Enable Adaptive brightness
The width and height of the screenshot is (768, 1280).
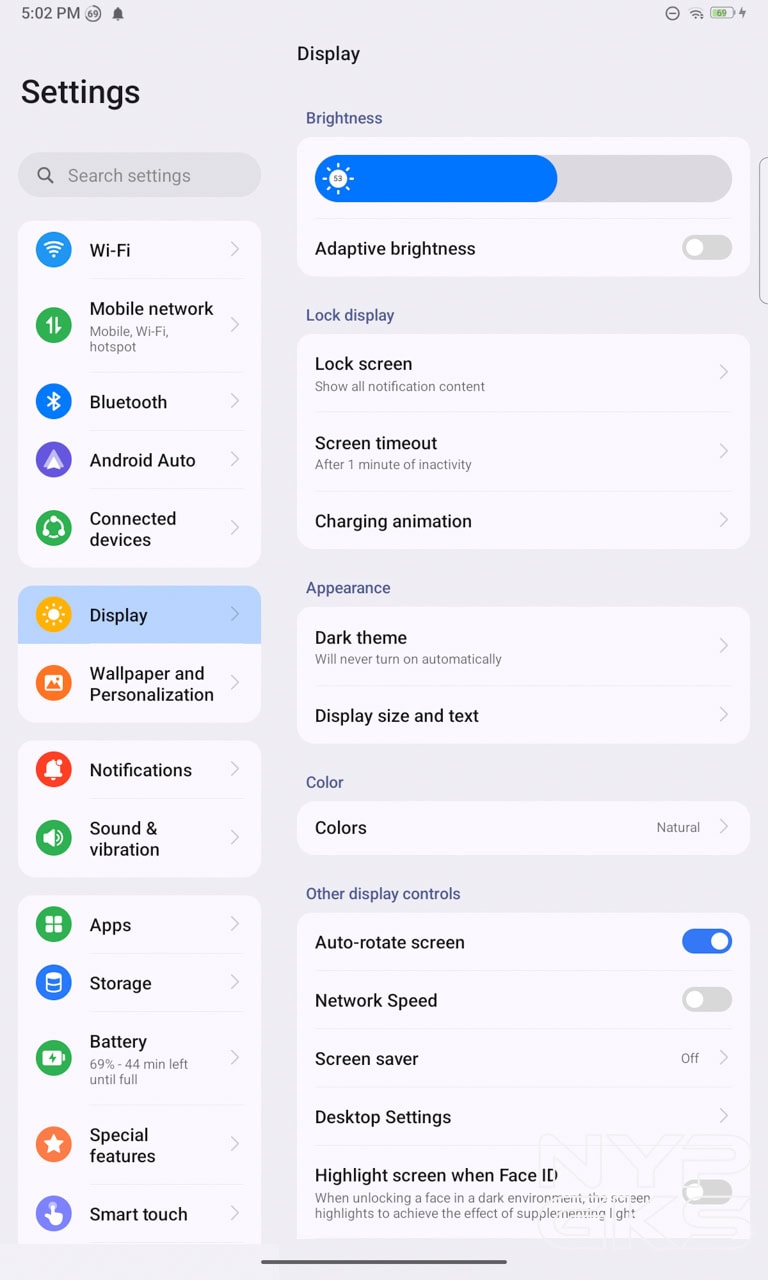[x=706, y=248]
